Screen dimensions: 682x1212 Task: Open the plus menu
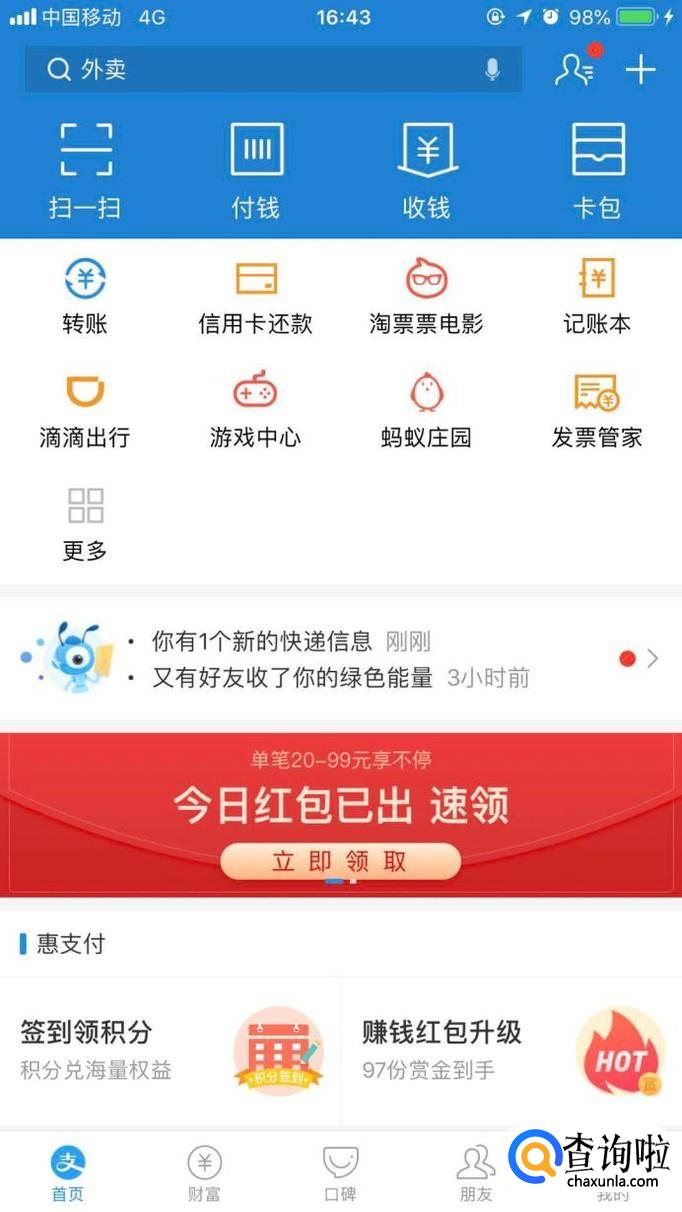click(640, 69)
